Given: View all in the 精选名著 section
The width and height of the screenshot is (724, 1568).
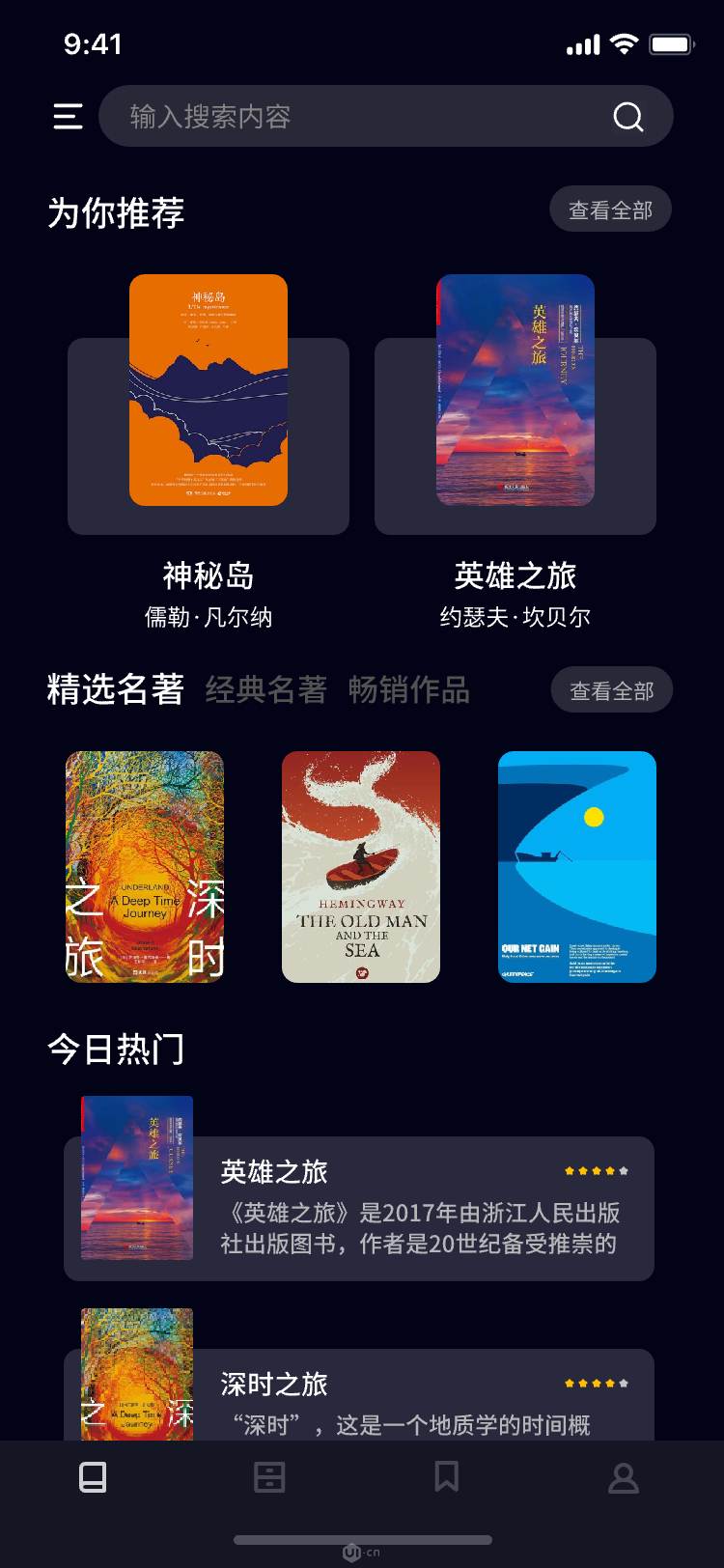Looking at the screenshot, I should (612, 690).
